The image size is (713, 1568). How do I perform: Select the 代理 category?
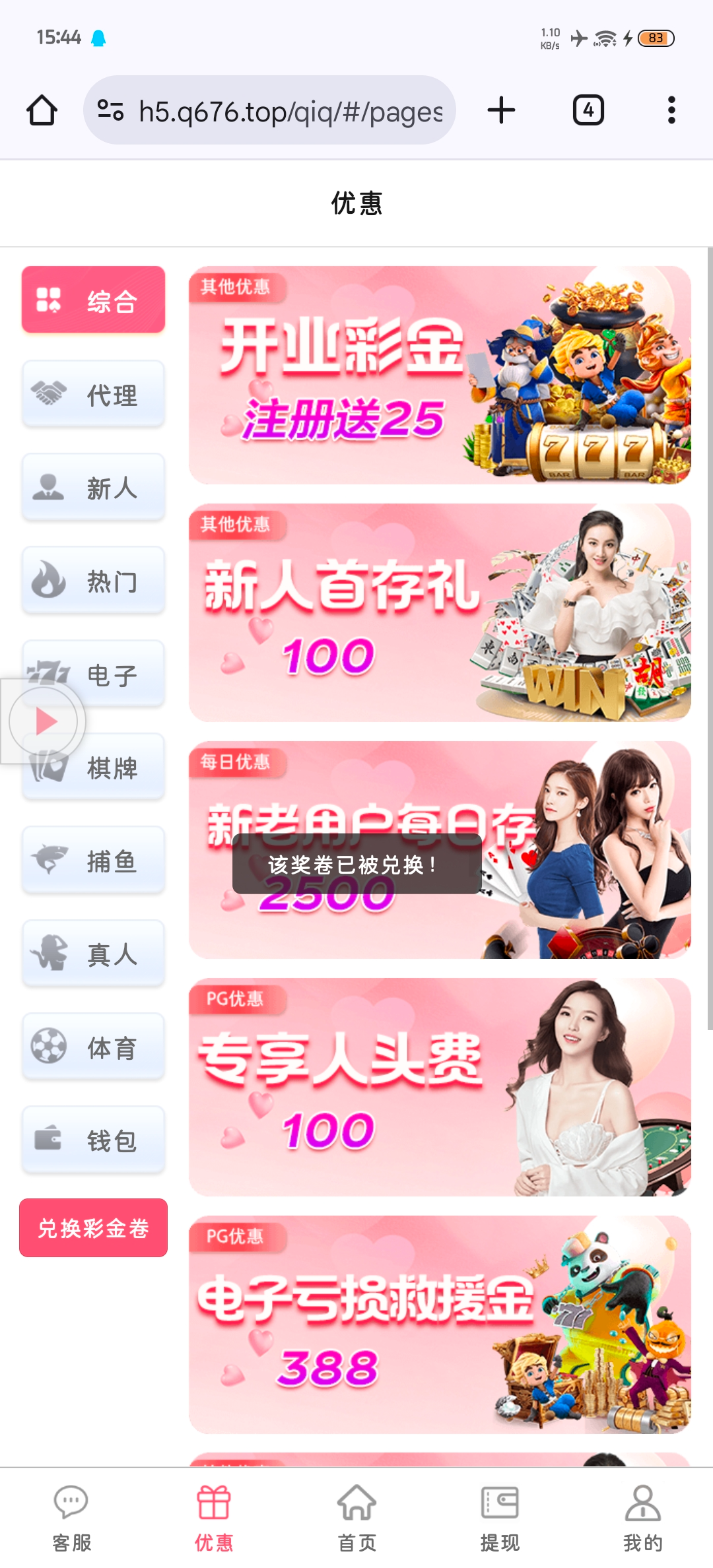(93, 395)
